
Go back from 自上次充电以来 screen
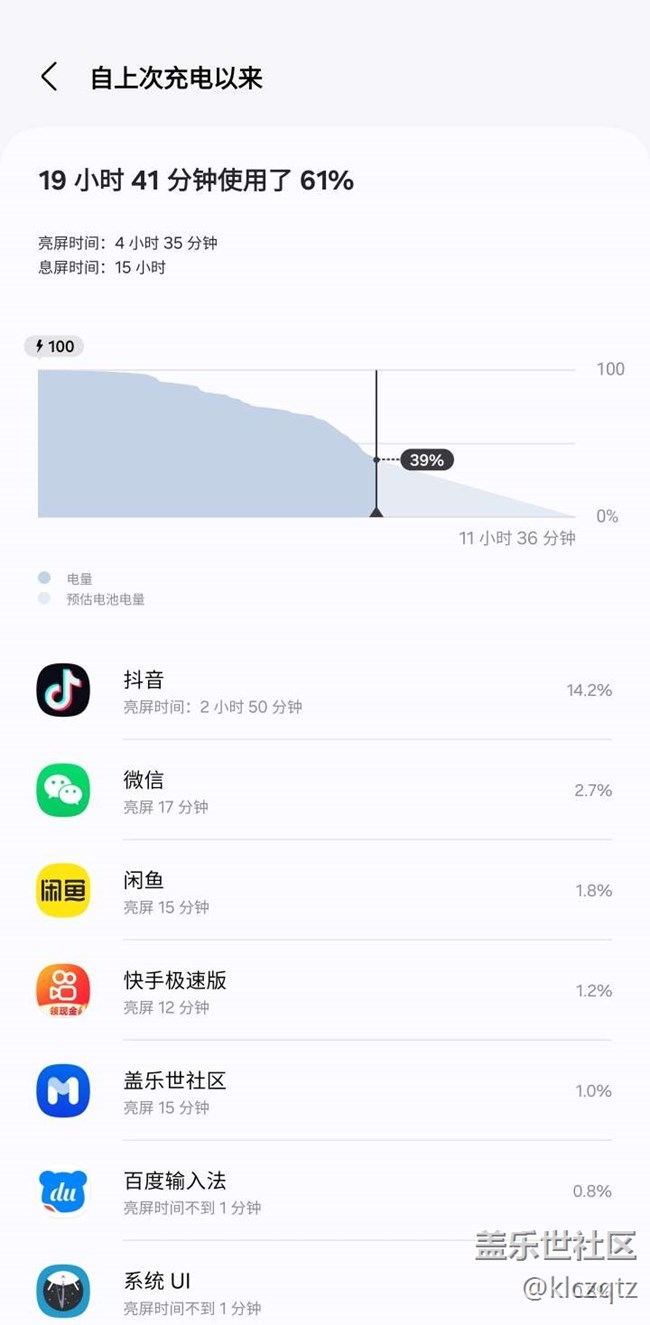point(49,77)
